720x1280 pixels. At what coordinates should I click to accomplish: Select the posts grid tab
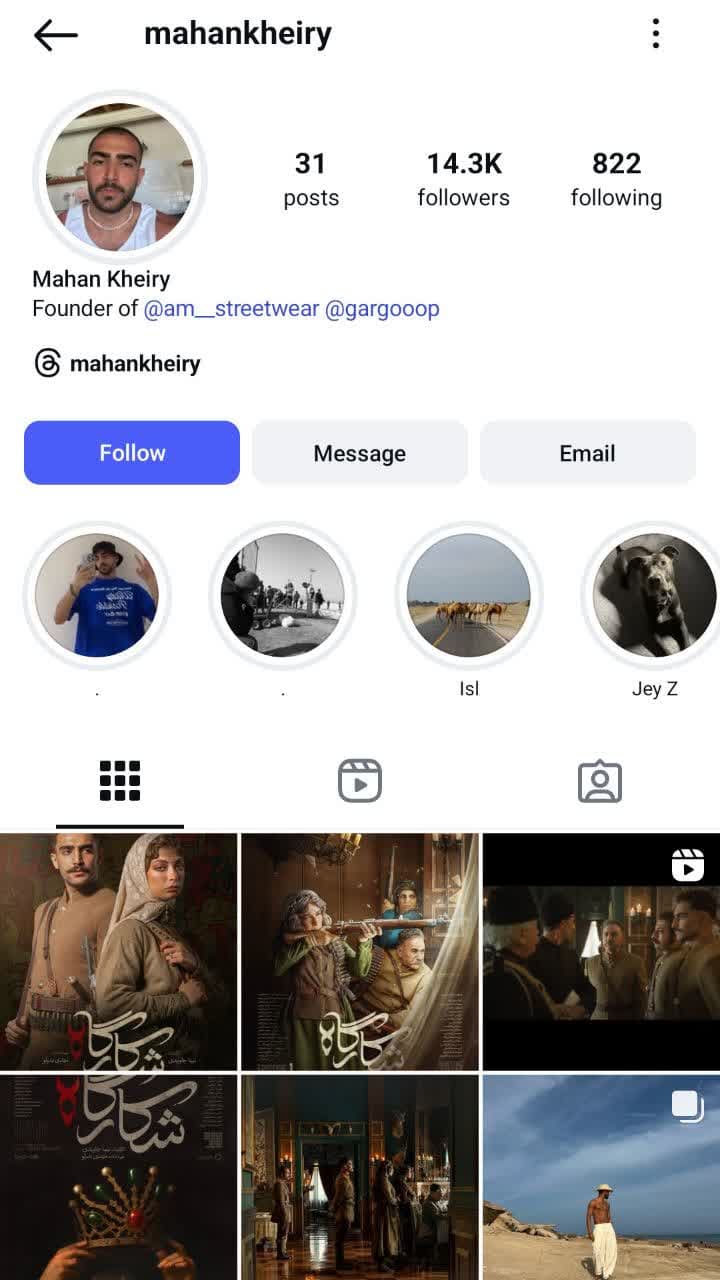[x=120, y=781]
